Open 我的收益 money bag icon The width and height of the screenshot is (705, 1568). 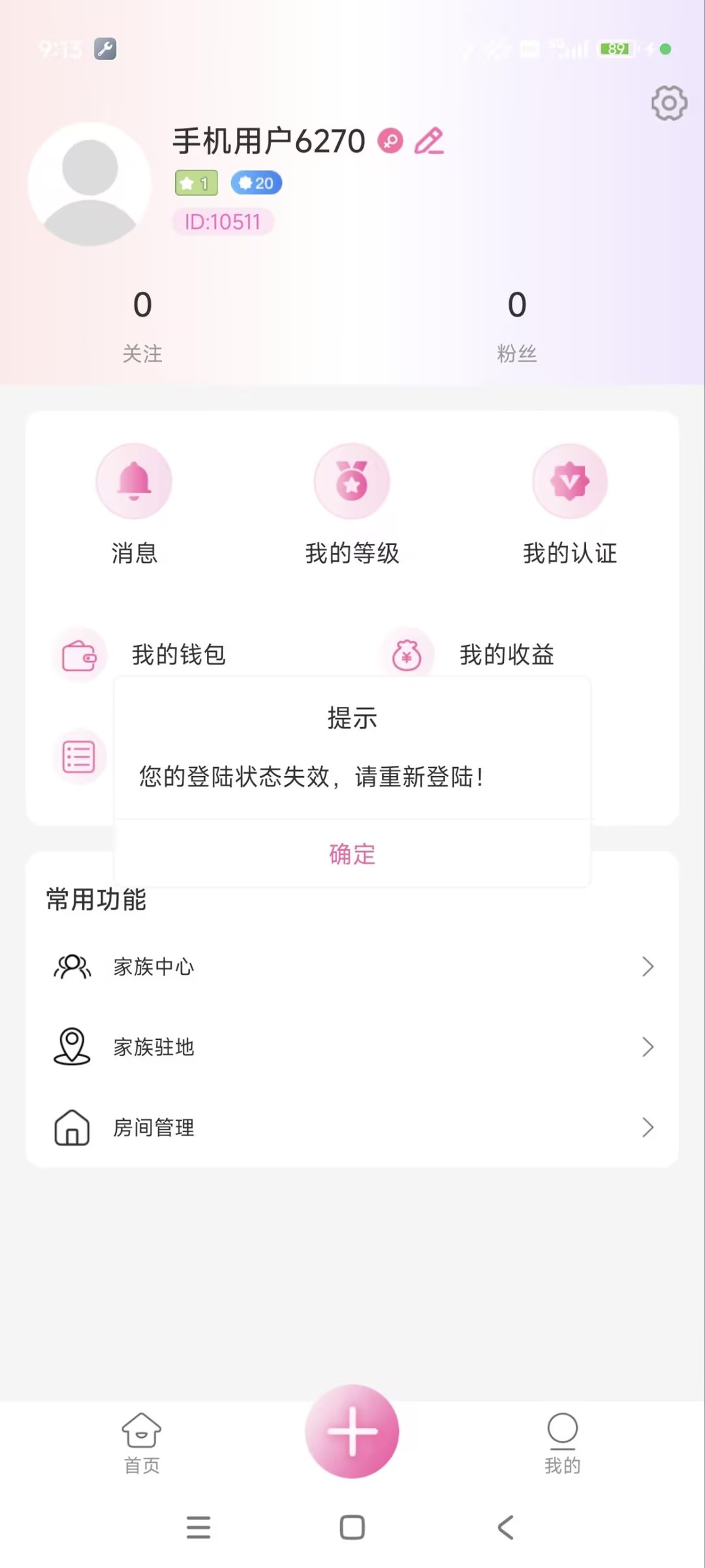pos(407,655)
